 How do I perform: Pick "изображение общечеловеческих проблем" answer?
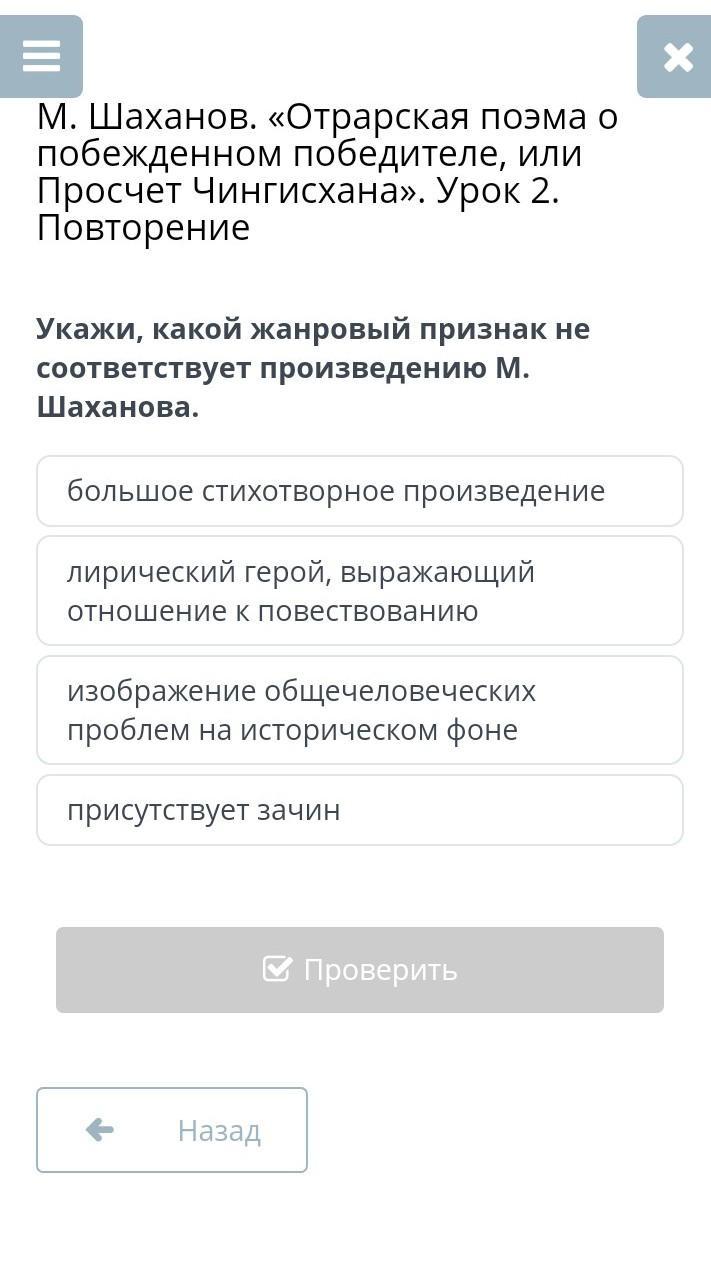[x=360, y=710]
